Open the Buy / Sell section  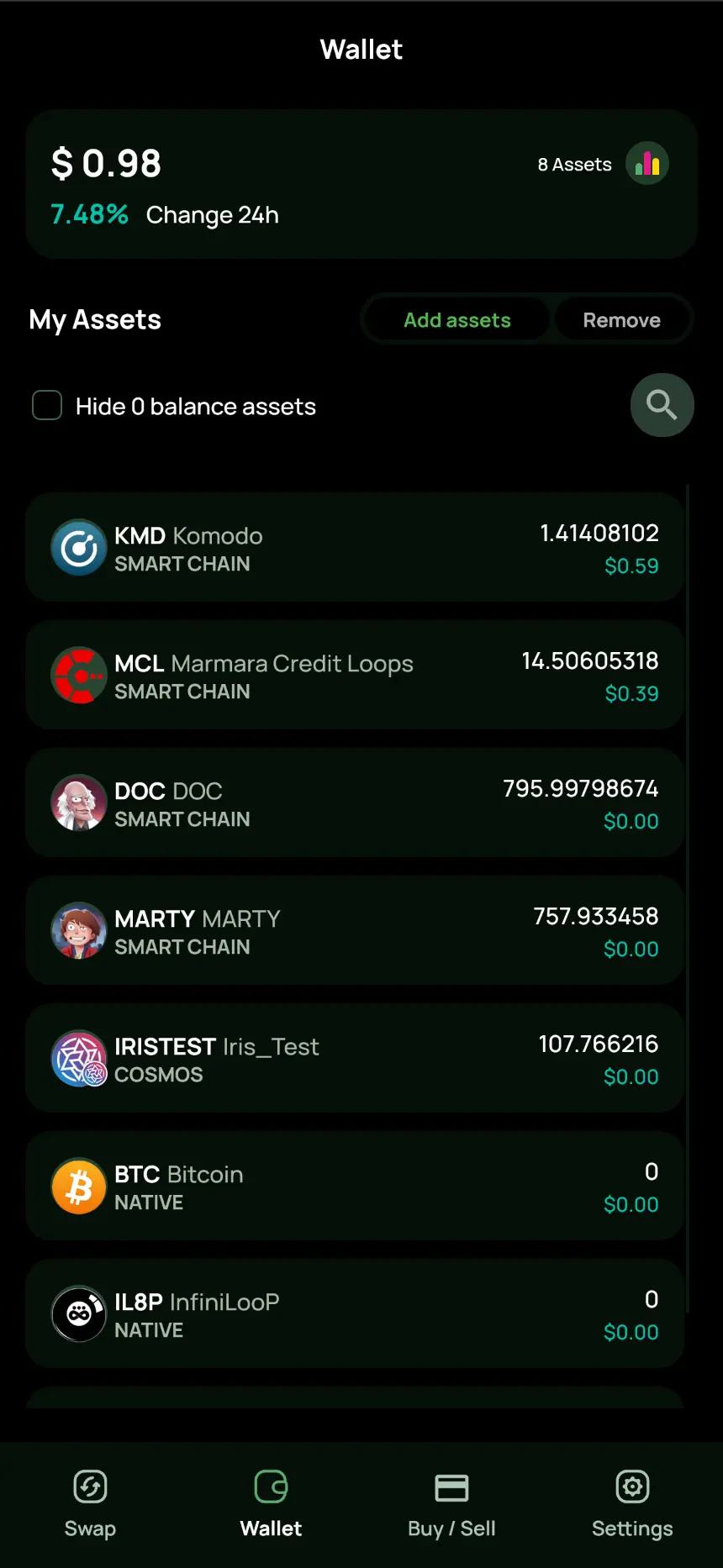[x=451, y=1504]
